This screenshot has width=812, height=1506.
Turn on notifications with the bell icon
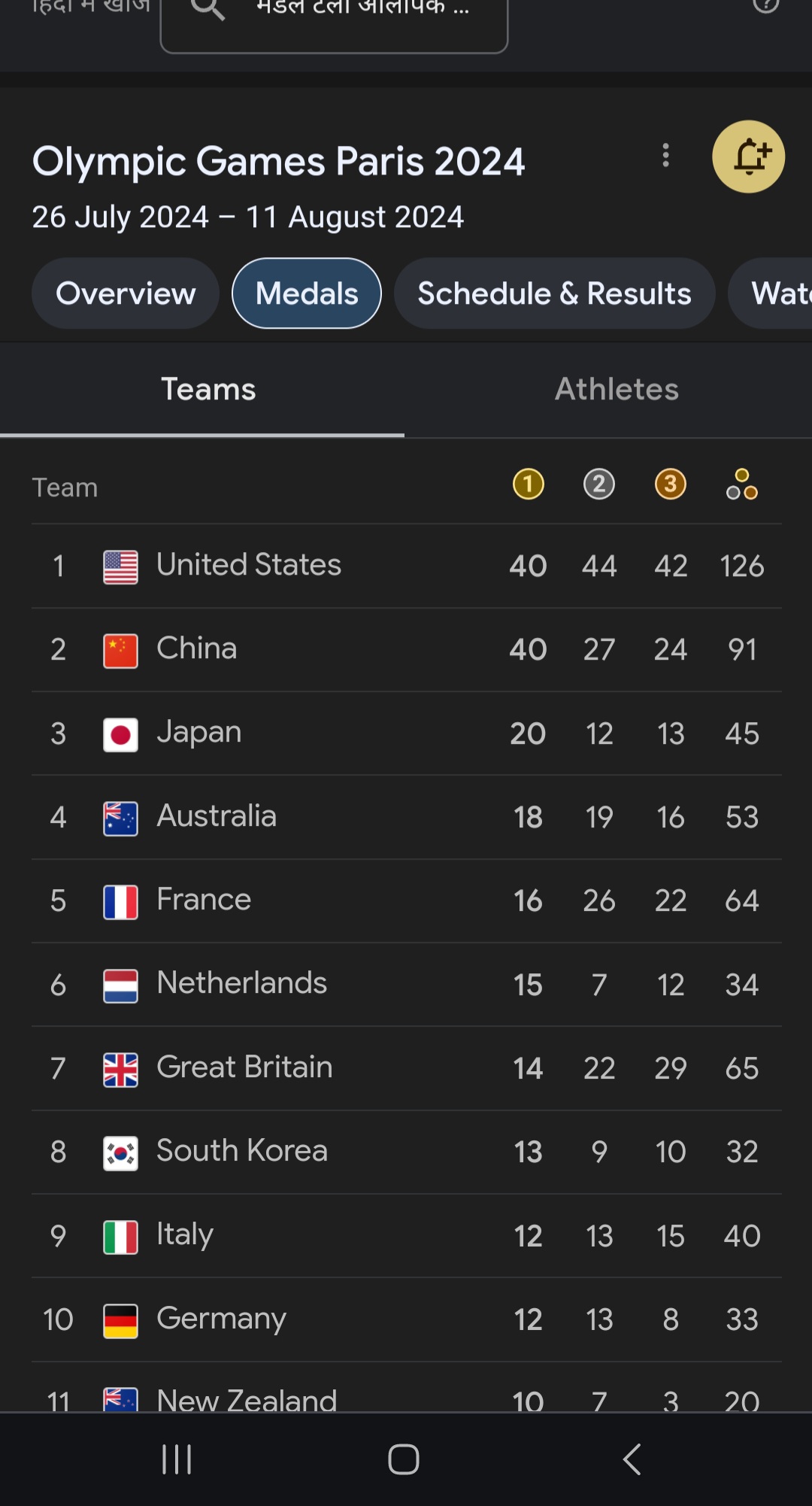(x=748, y=156)
